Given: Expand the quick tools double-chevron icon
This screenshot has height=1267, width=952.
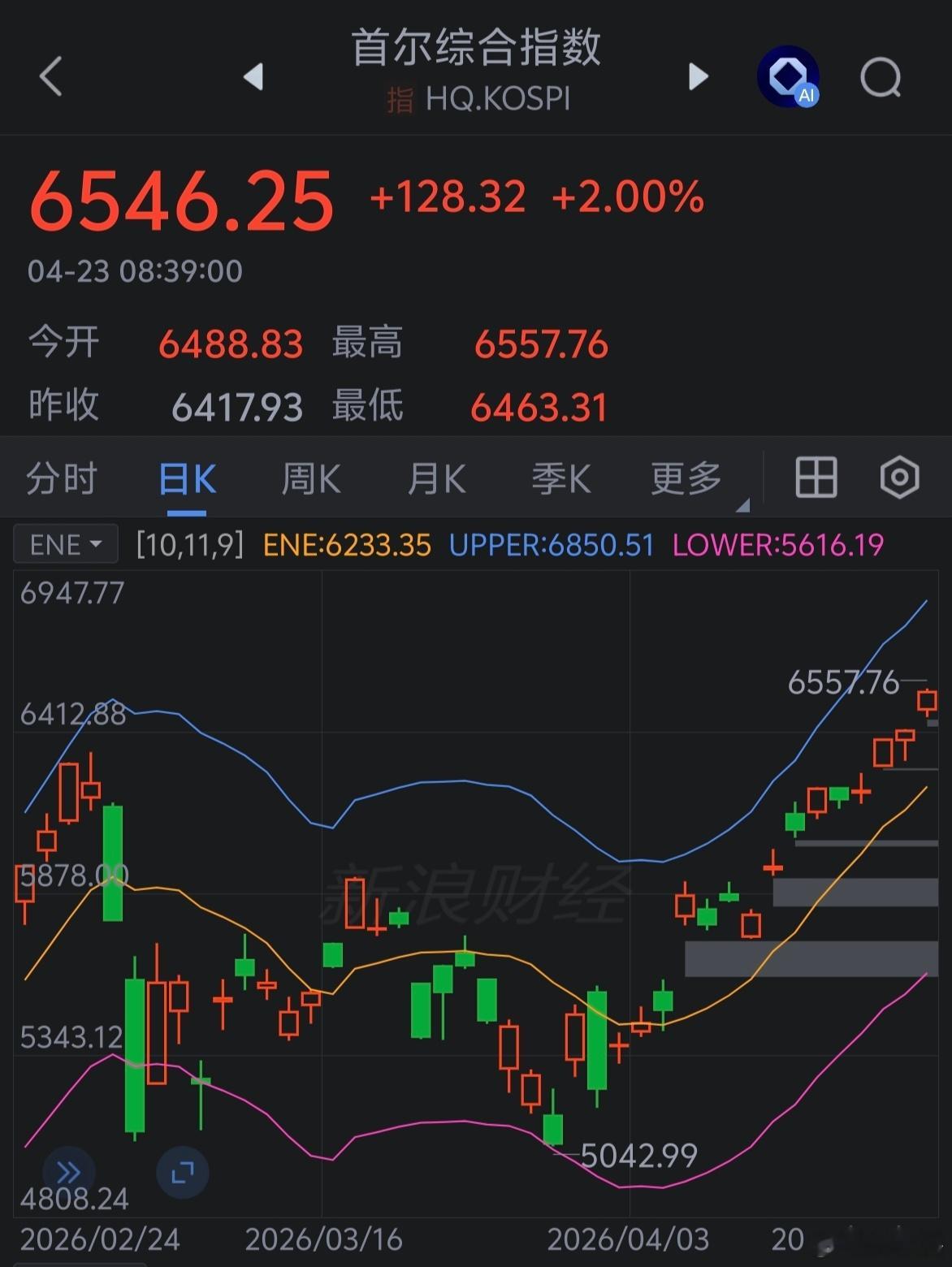Looking at the screenshot, I should (69, 1171).
